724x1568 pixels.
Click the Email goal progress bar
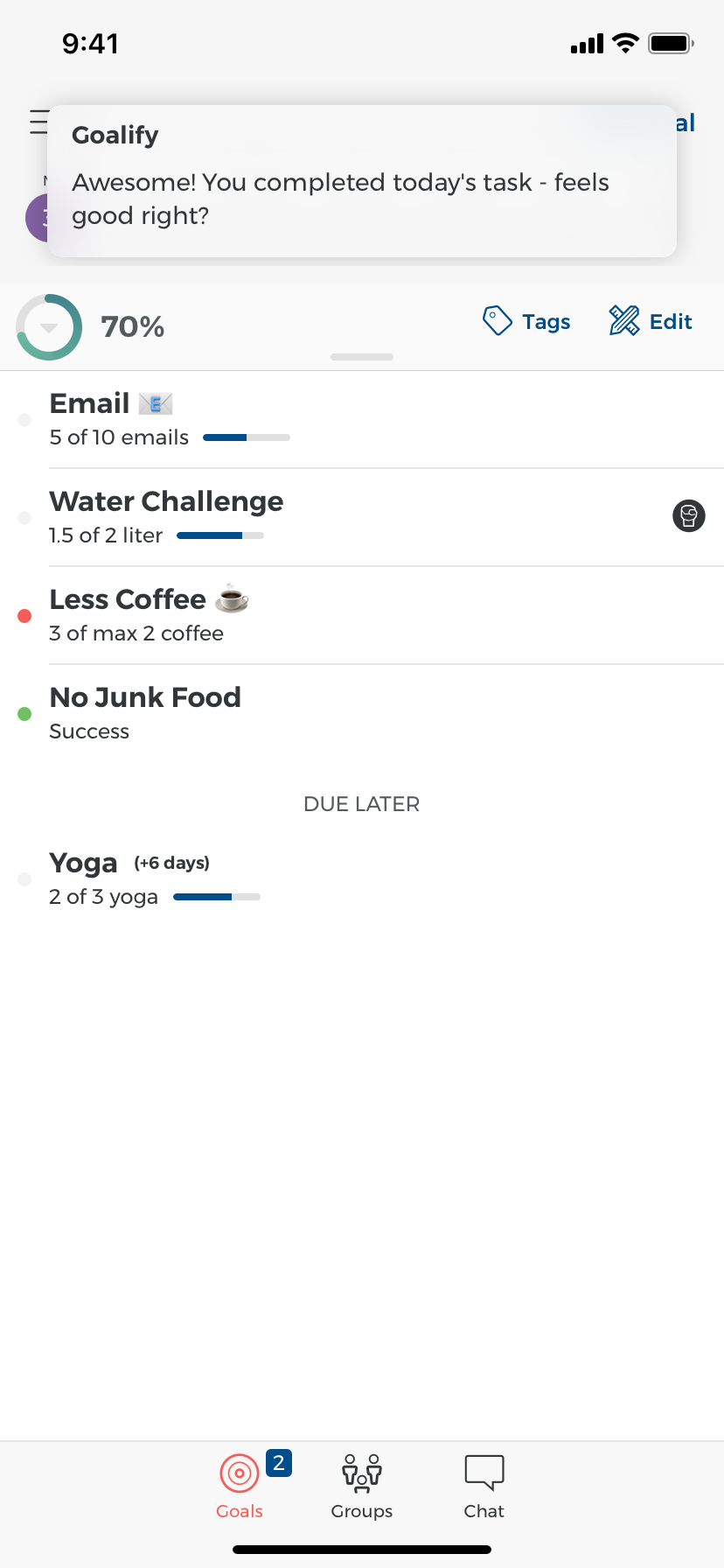point(246,437)
